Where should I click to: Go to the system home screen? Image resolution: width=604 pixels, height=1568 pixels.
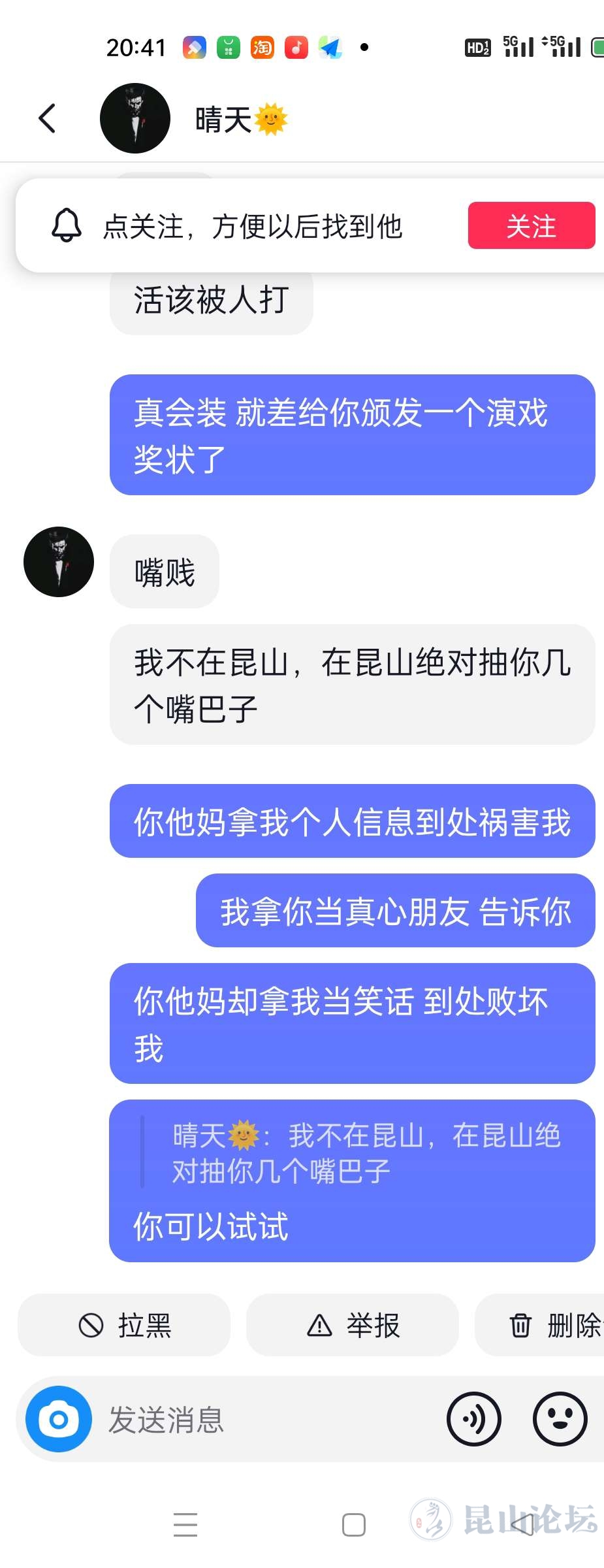tap(353, 1524)
